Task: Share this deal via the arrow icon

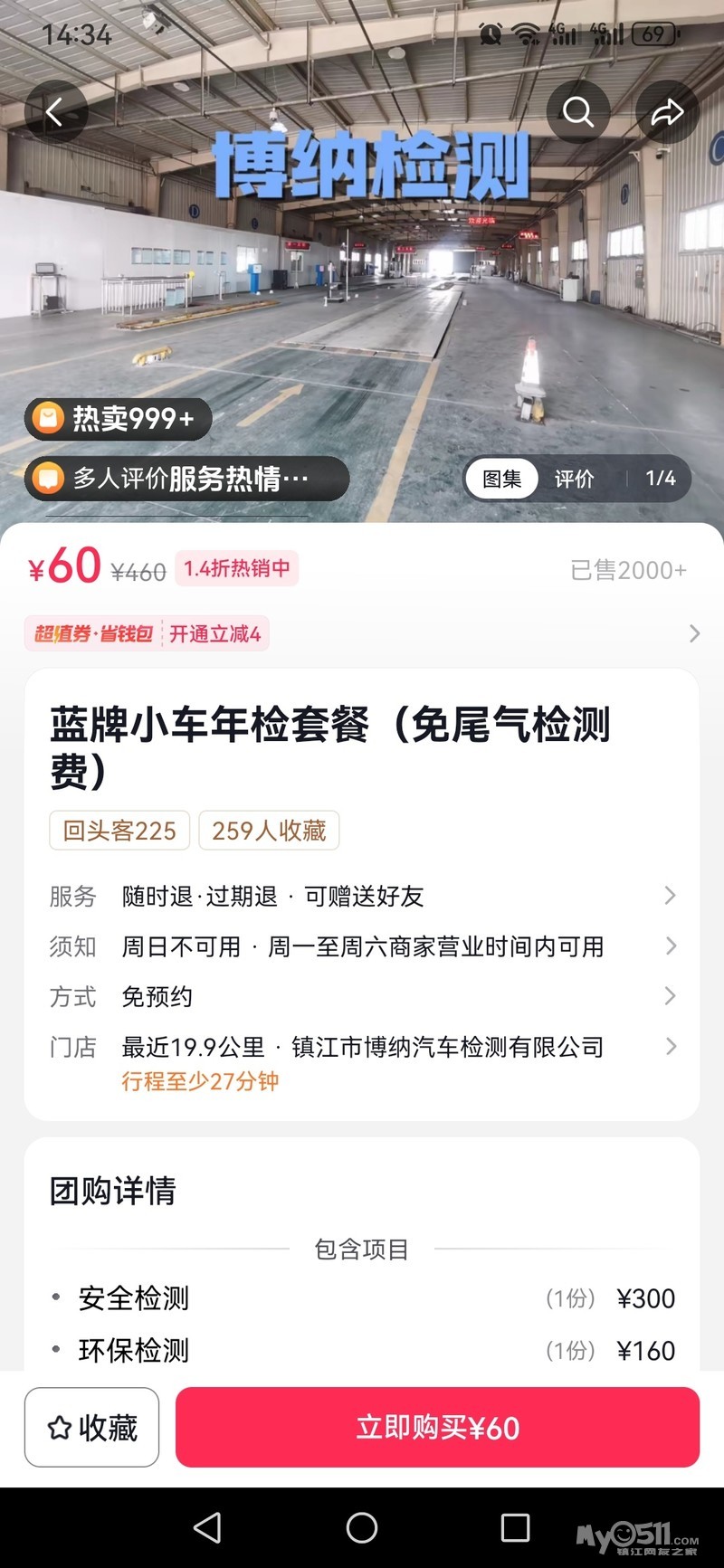Action: click(x=667, y=112)
